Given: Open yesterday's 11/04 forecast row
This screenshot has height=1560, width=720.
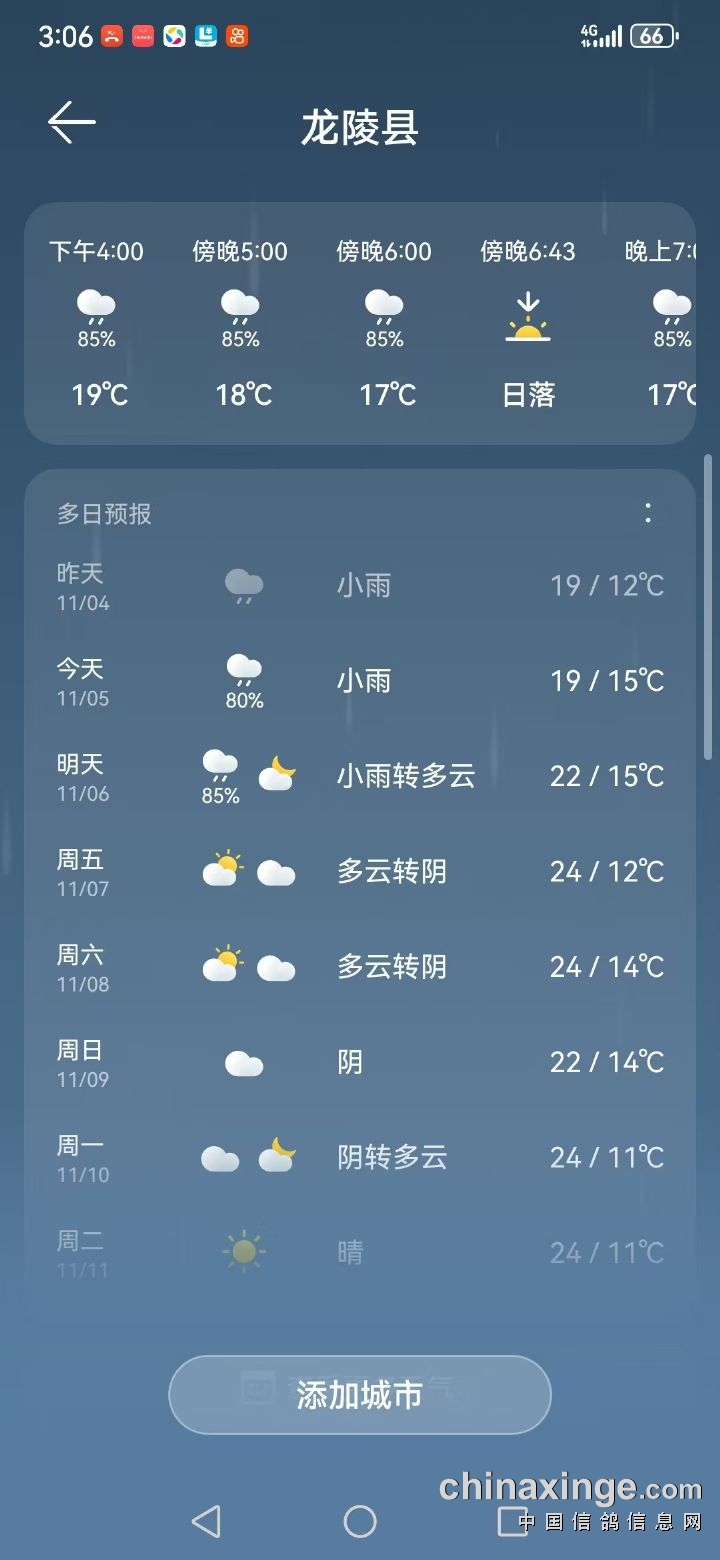Looking at the screenshot, I should pos(360,586).
